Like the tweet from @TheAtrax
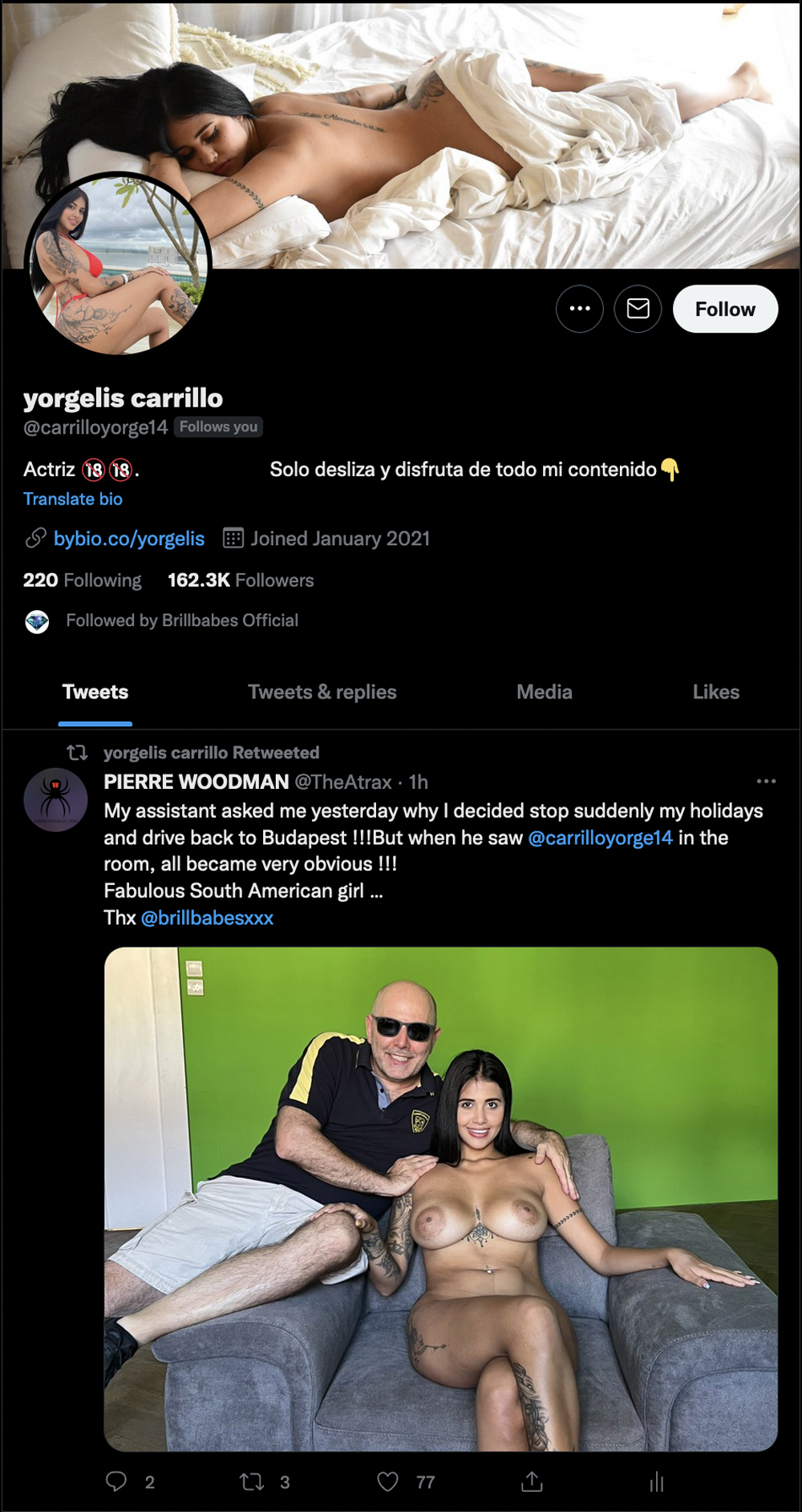 388,1482
